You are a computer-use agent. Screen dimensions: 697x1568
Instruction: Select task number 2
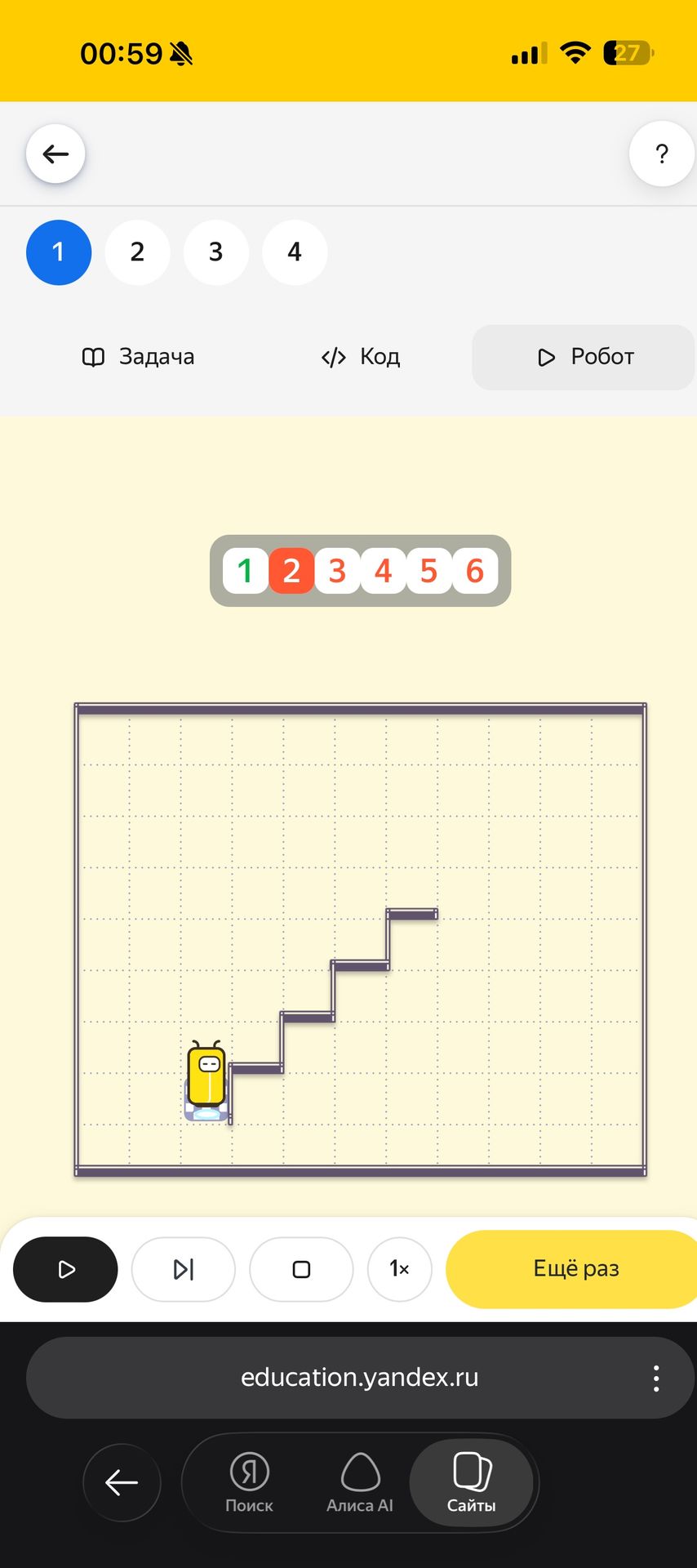137,252
